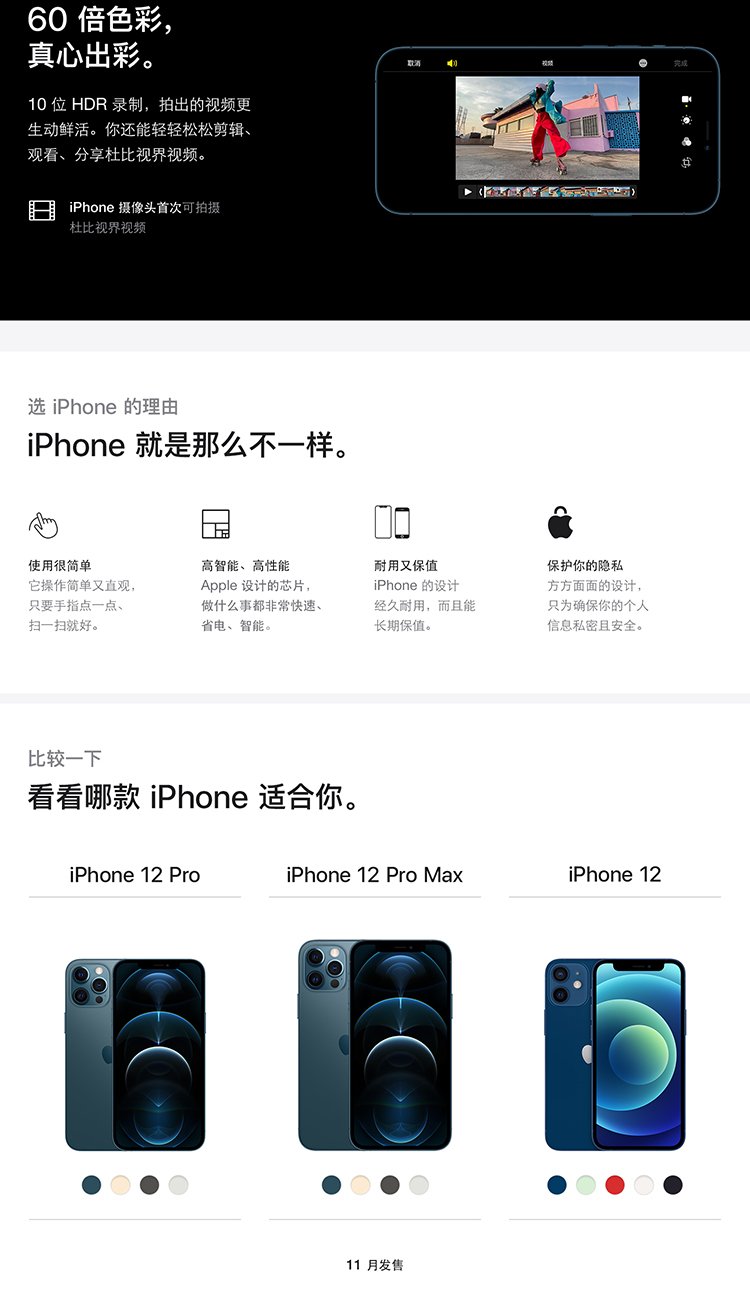Switch to the 视频 tab in the editor
The width and height of the screenshot is (750, 1290).
[544, 62]
